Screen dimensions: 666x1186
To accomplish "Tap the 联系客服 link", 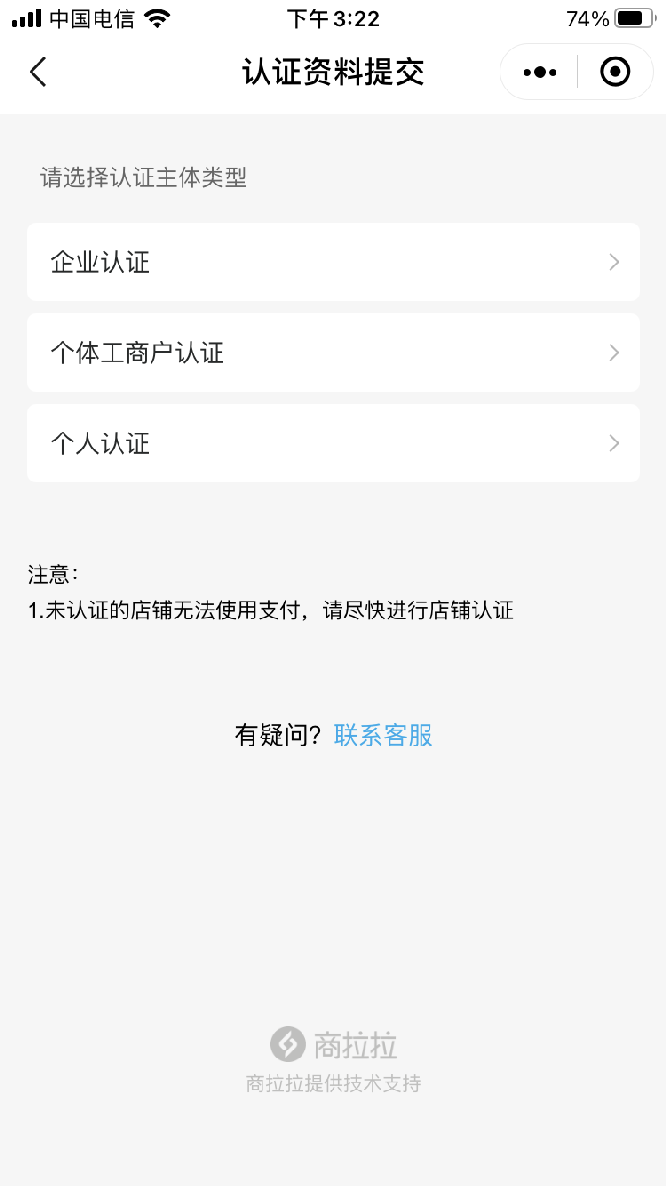I will click(383, 734).
